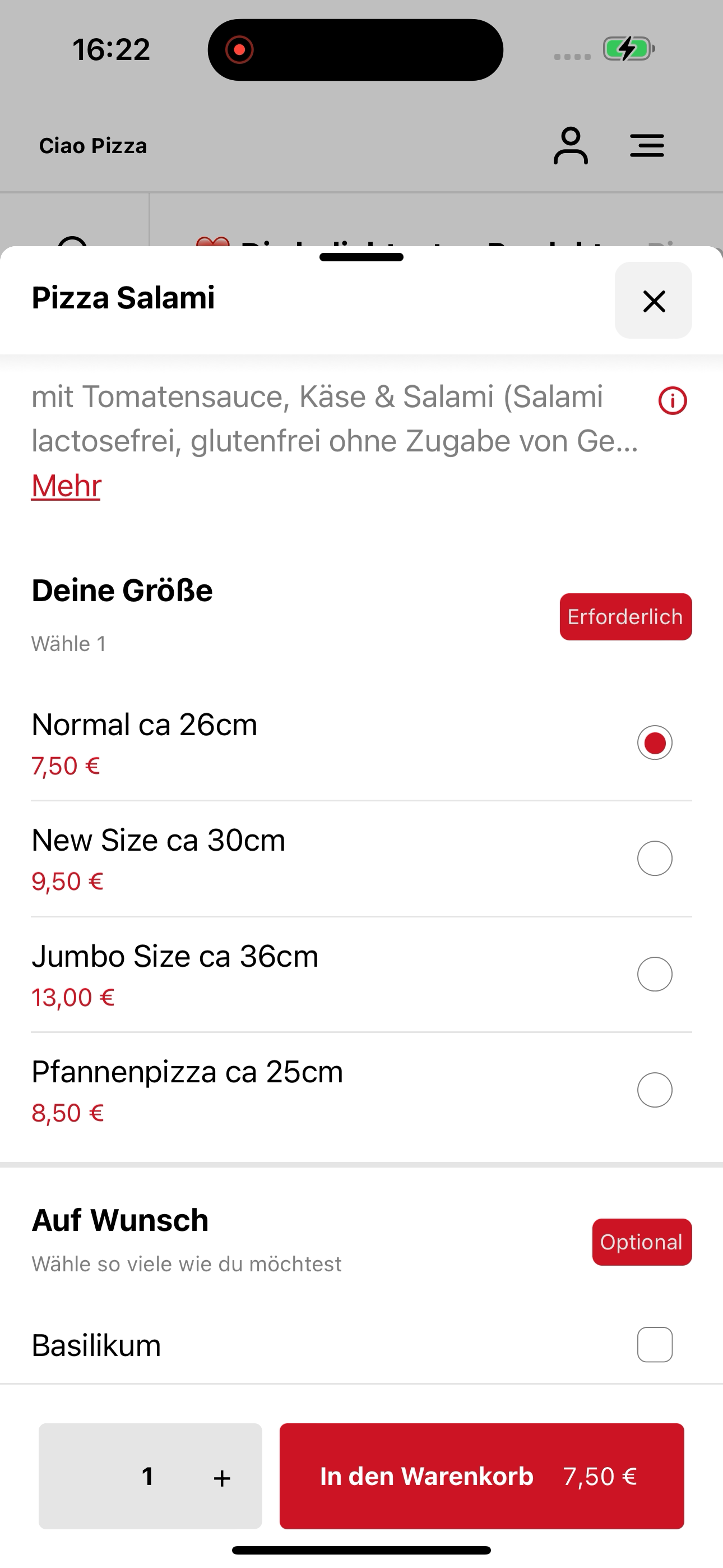723x1568 pixels.
Task: Add pizza via In den Warenkorb
Action: point(481,1476)
